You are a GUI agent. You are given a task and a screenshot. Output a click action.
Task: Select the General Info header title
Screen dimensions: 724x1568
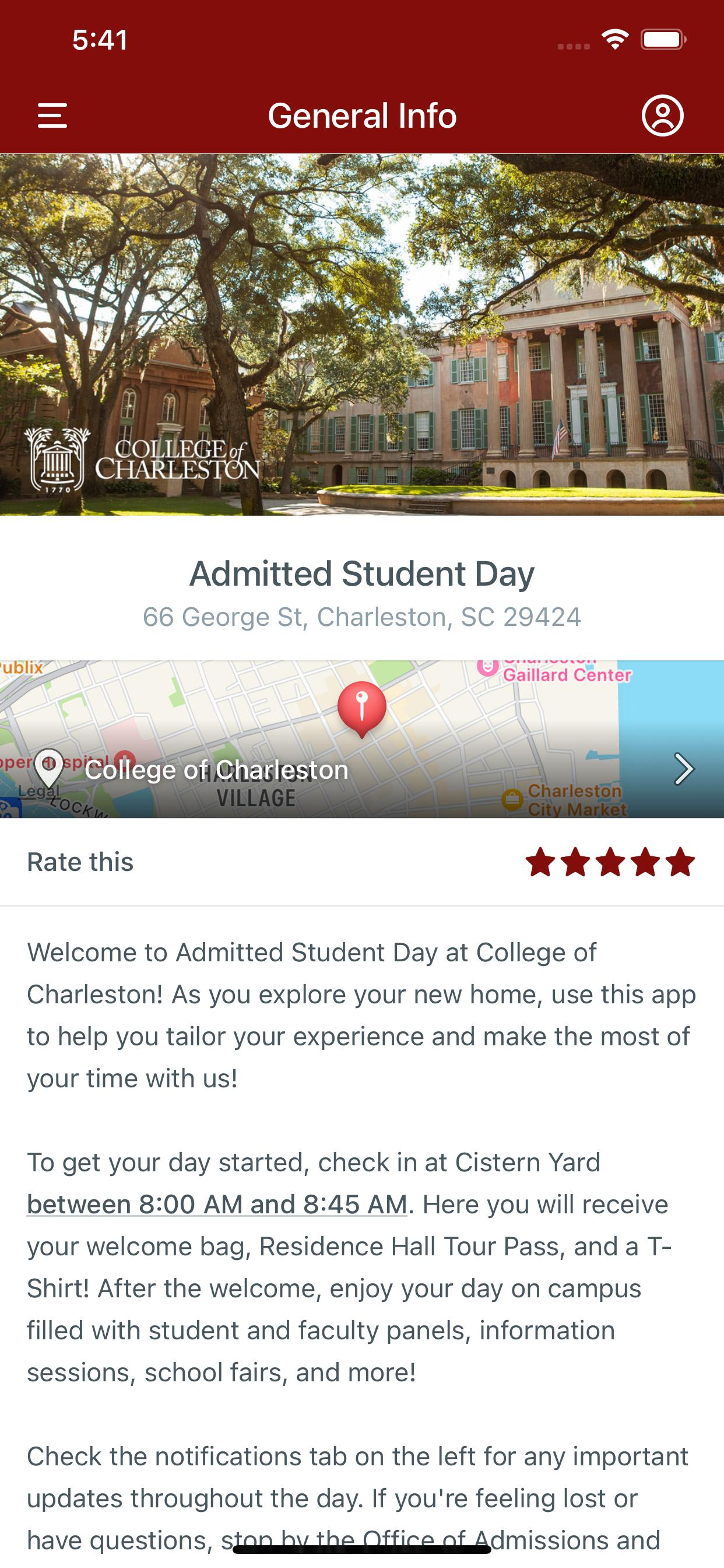click(361, 116)
